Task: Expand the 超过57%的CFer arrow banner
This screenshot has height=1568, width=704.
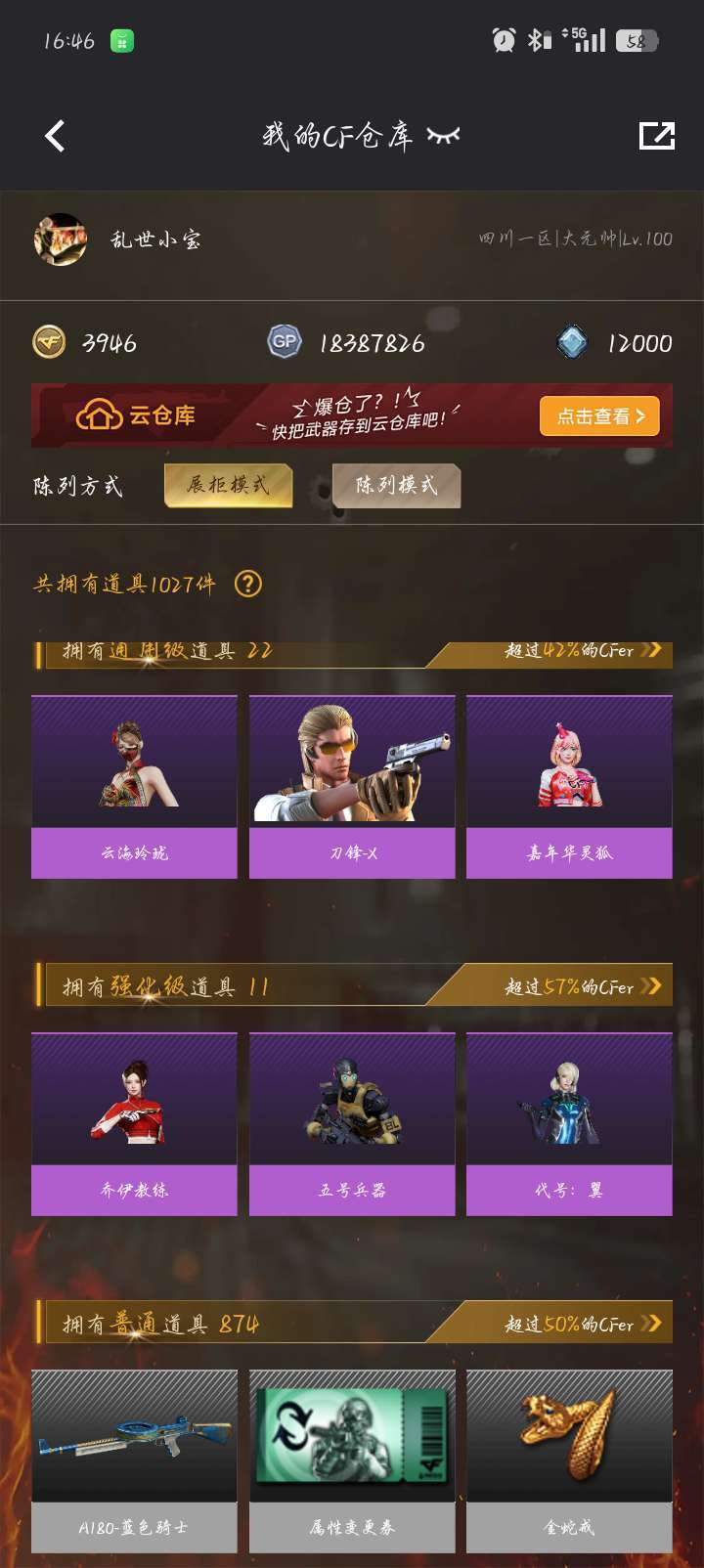Action: coord(580,986)
